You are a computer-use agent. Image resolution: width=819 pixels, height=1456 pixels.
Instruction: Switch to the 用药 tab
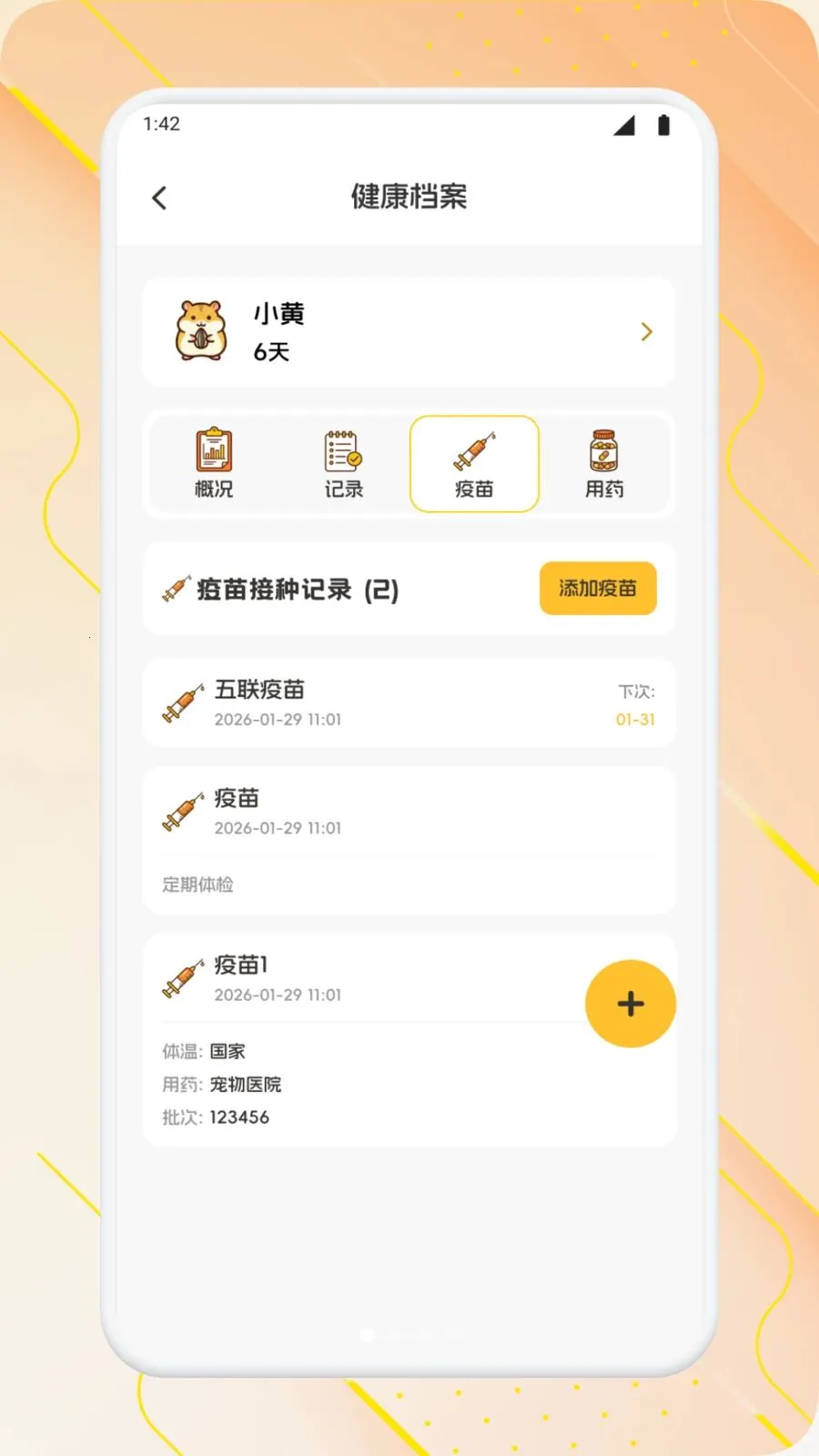604,464
